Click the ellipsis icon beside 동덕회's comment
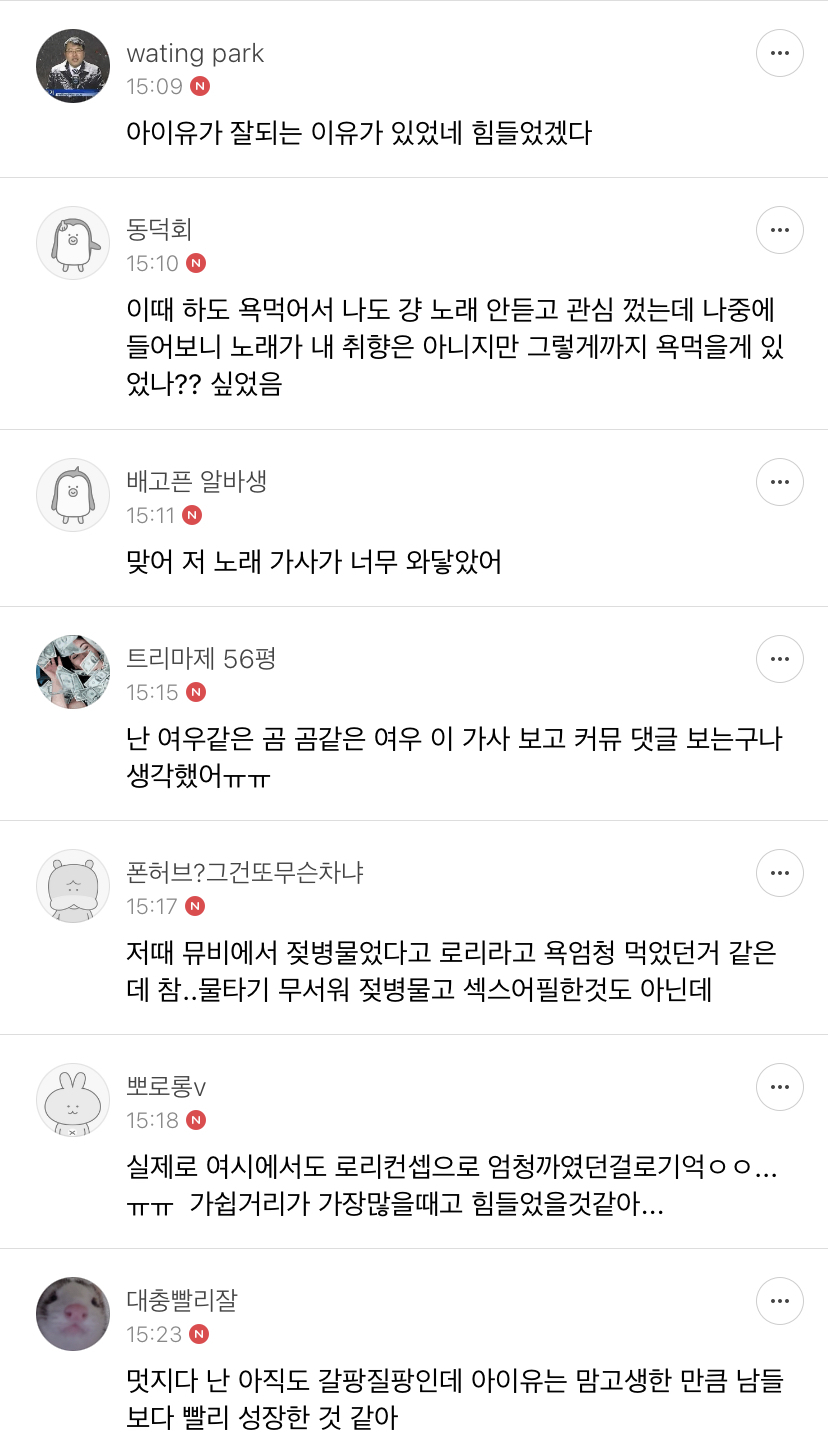 click(x=780, y=230)
